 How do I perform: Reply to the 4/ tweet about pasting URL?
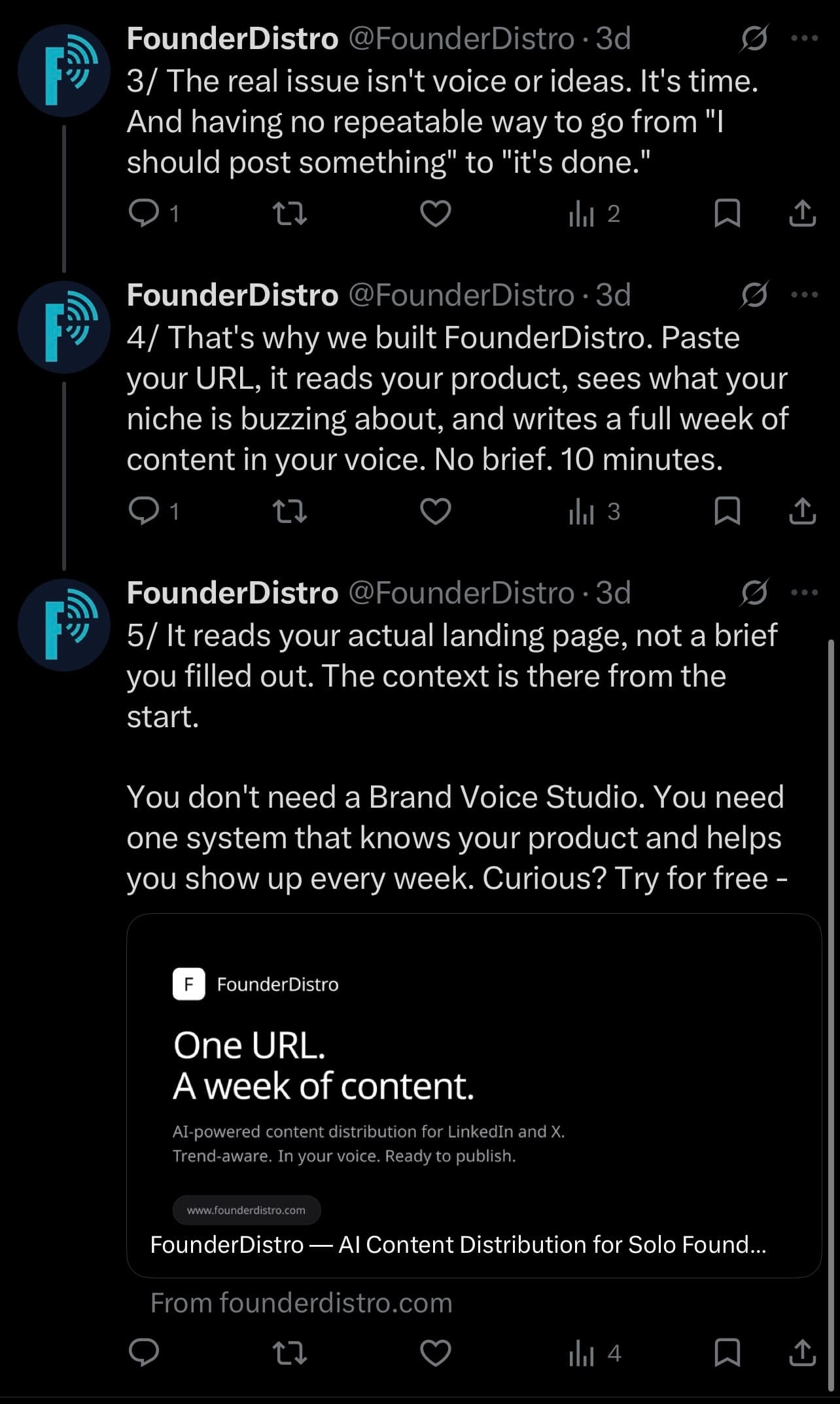(x=144, y=511)
